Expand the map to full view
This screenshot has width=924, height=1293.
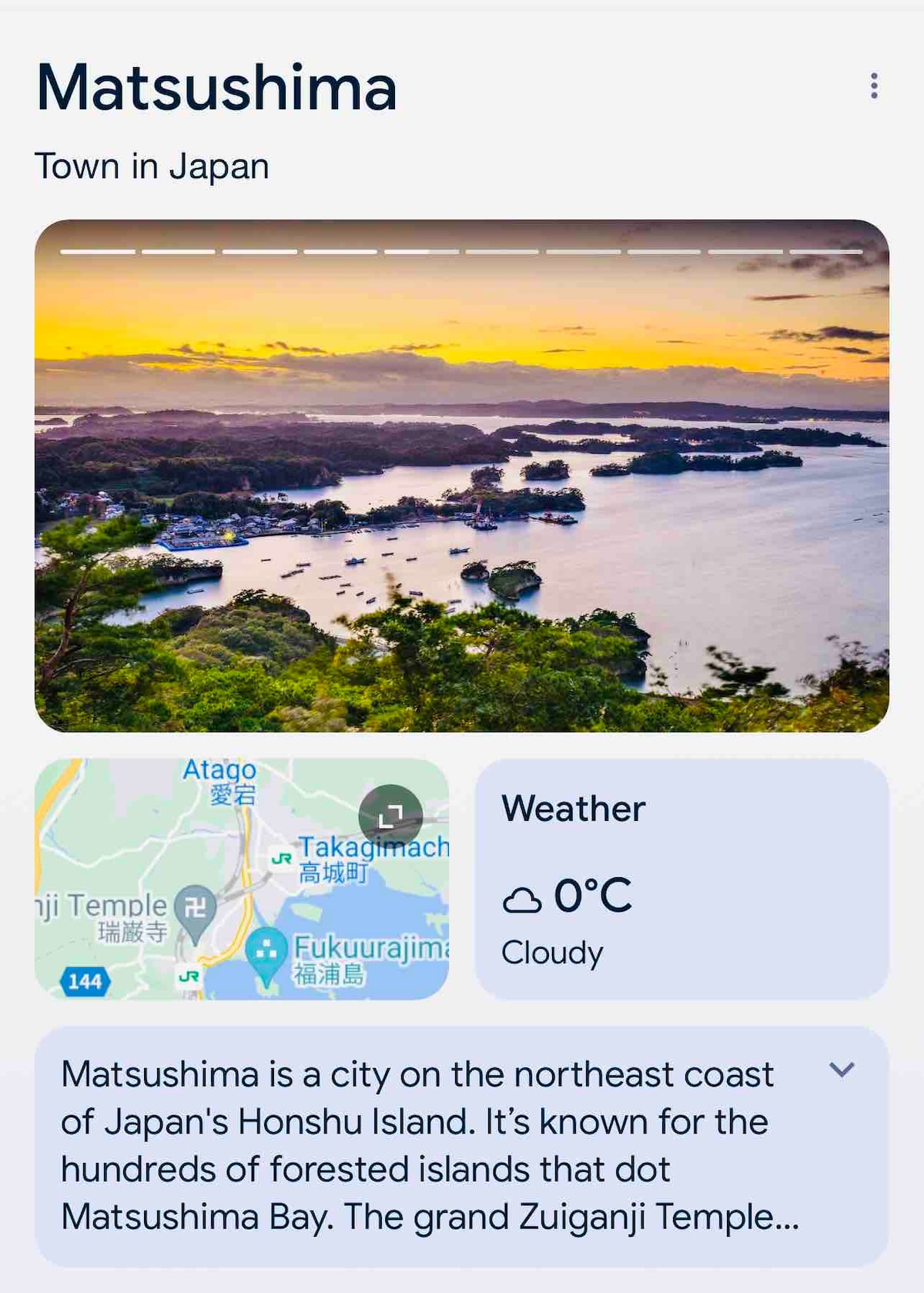point(391,816)
